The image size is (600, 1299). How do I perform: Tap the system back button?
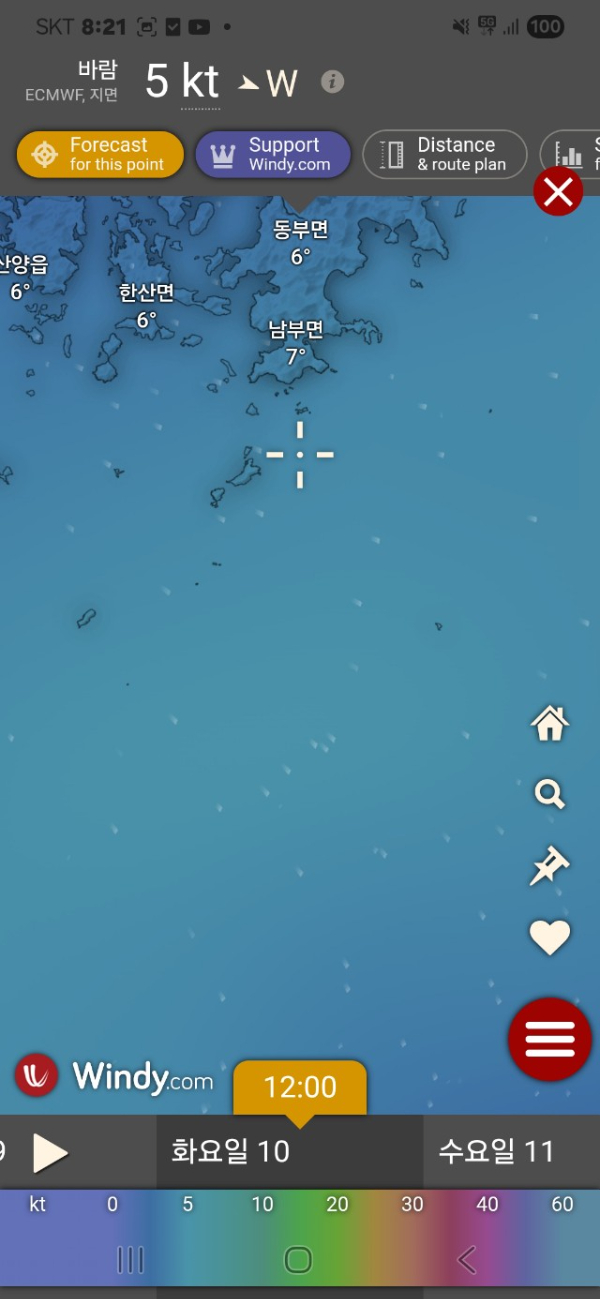point(466,1260)
